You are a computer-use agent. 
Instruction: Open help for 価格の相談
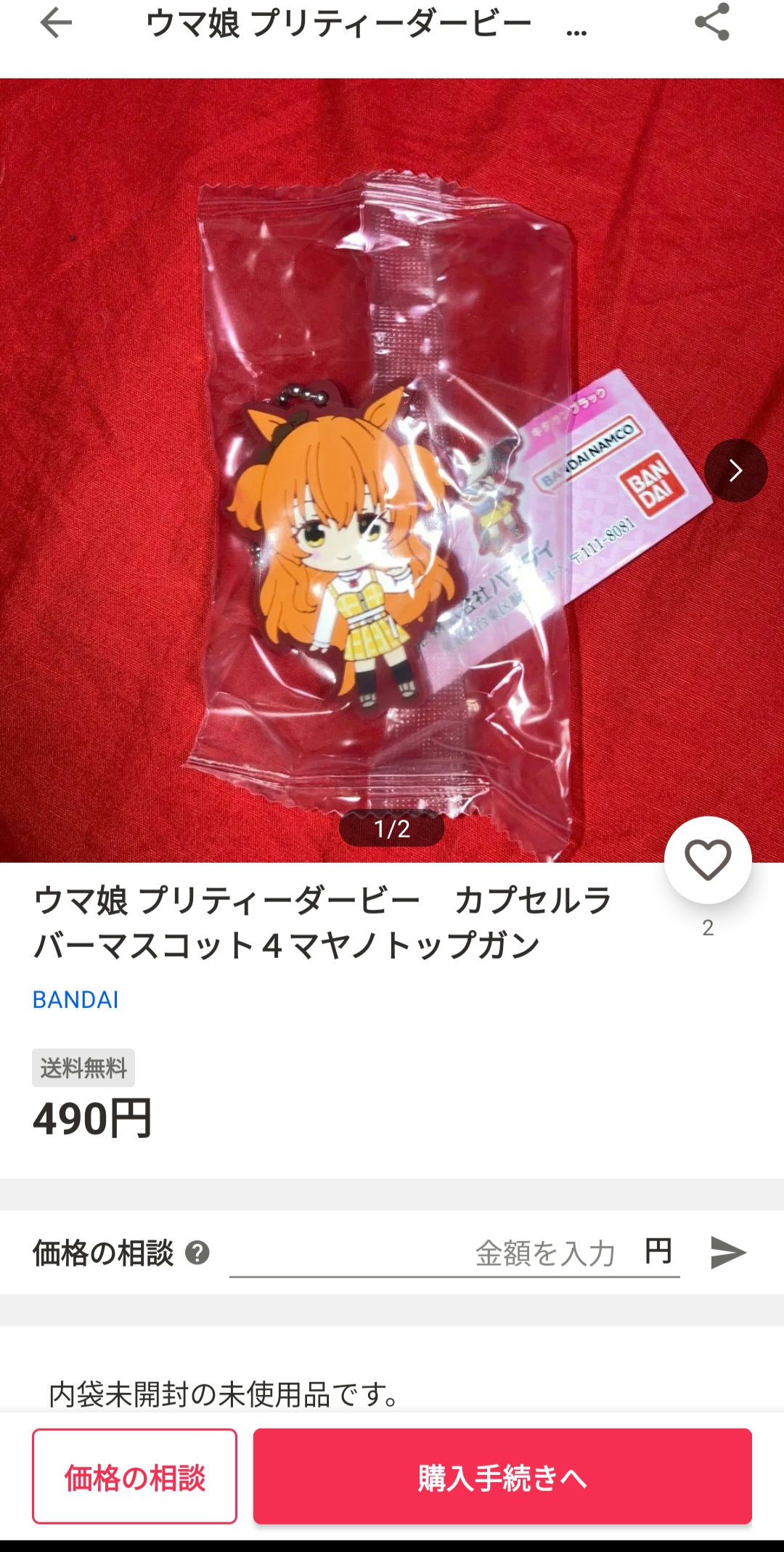(x=197, y=1253)
